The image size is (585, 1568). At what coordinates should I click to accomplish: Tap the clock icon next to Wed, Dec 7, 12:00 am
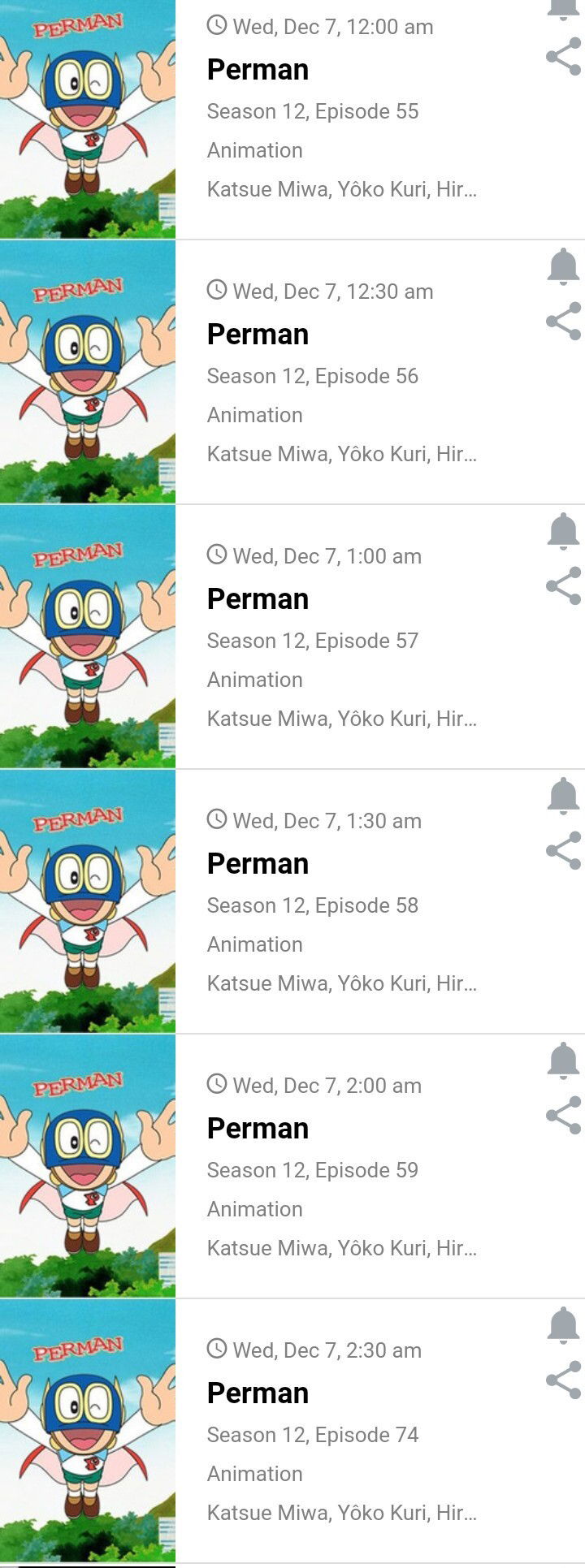tap(216, 27)
